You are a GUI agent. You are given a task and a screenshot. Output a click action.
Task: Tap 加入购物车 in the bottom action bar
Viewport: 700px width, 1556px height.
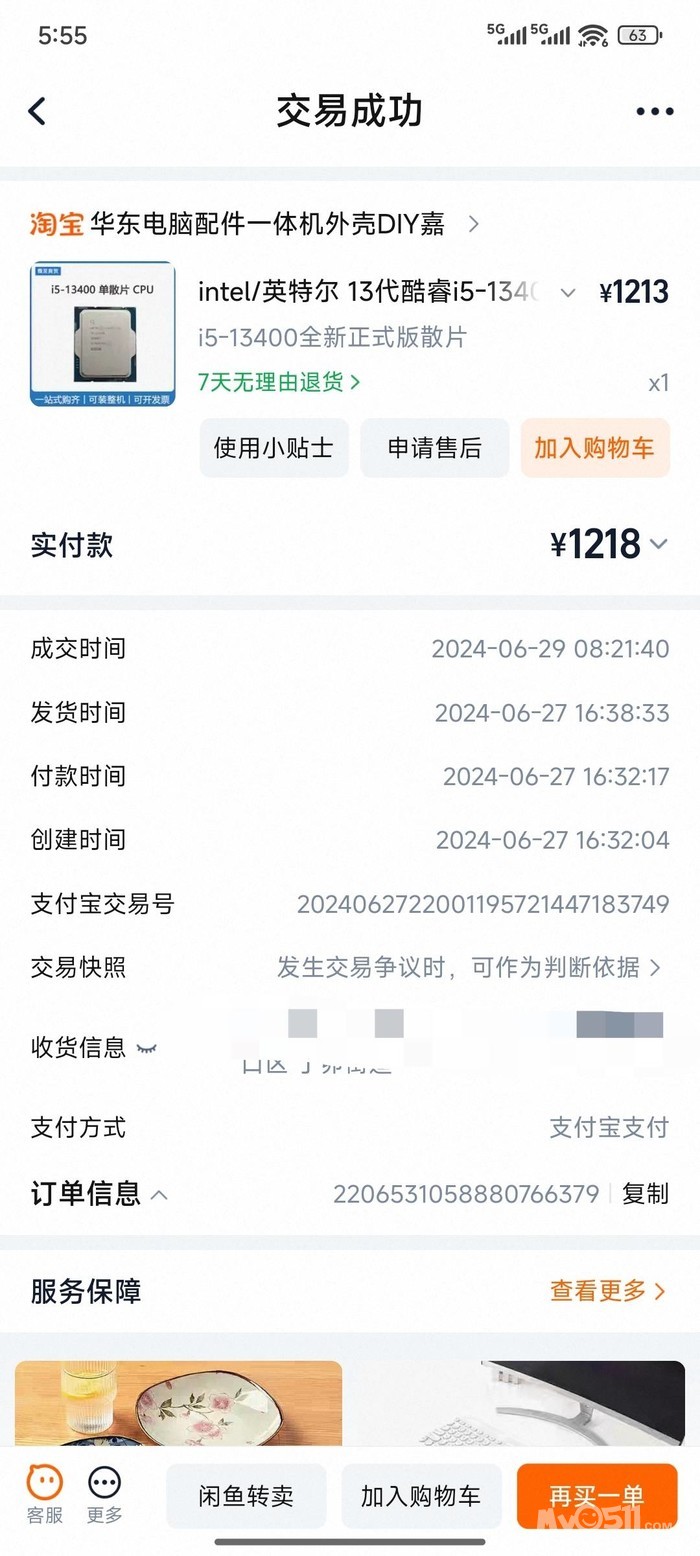420,1496
